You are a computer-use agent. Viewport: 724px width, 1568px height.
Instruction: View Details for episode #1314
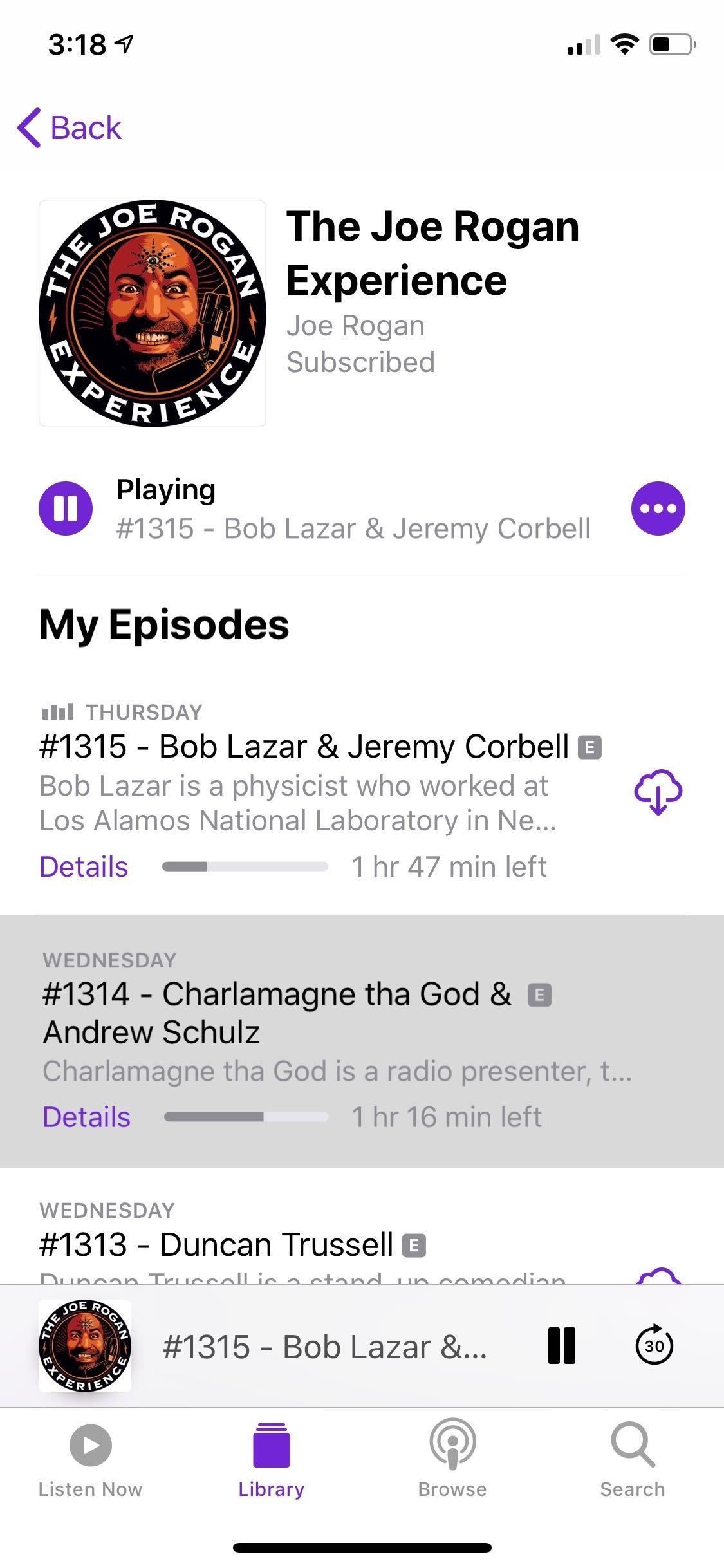pyautogui.click(x=86, y=1117)
